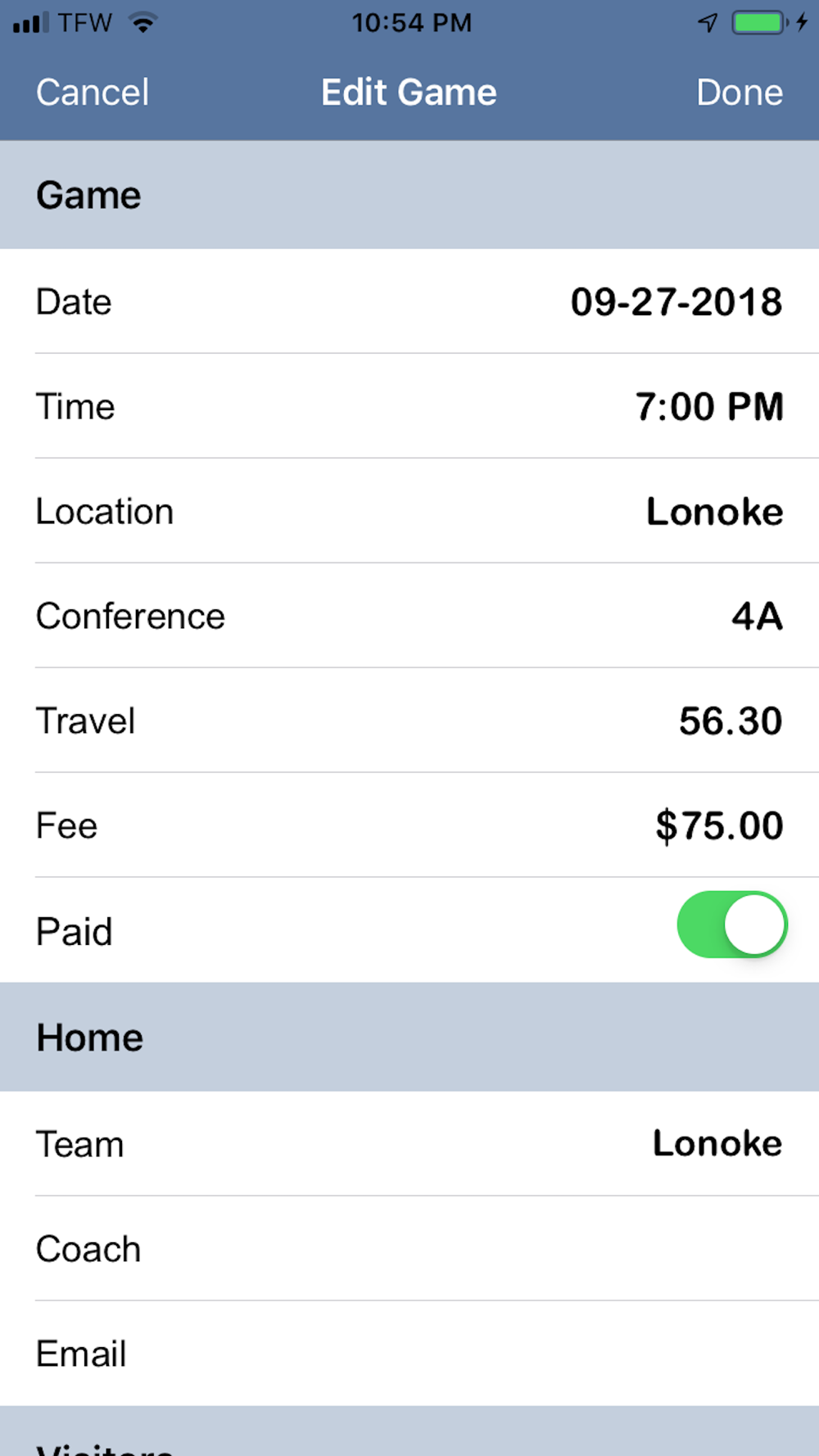The image size is (819, 1456).
Task: Cancel editing the game
Action: [x=93, y=92]
